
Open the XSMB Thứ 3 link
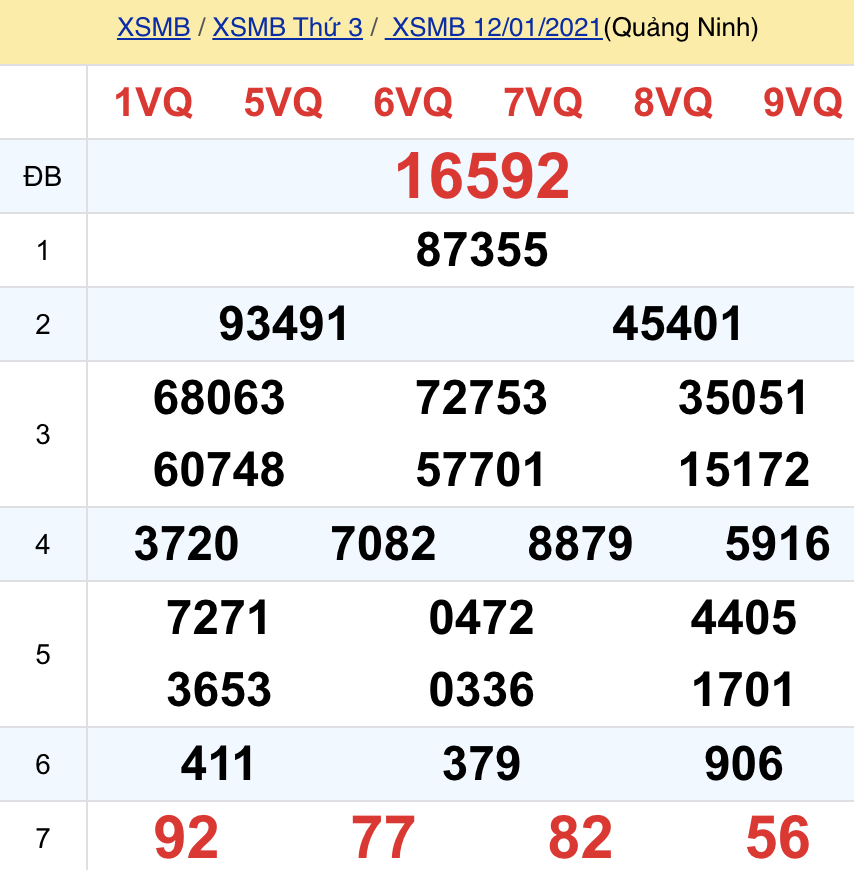pyautogui.click(x=288, y=27)
